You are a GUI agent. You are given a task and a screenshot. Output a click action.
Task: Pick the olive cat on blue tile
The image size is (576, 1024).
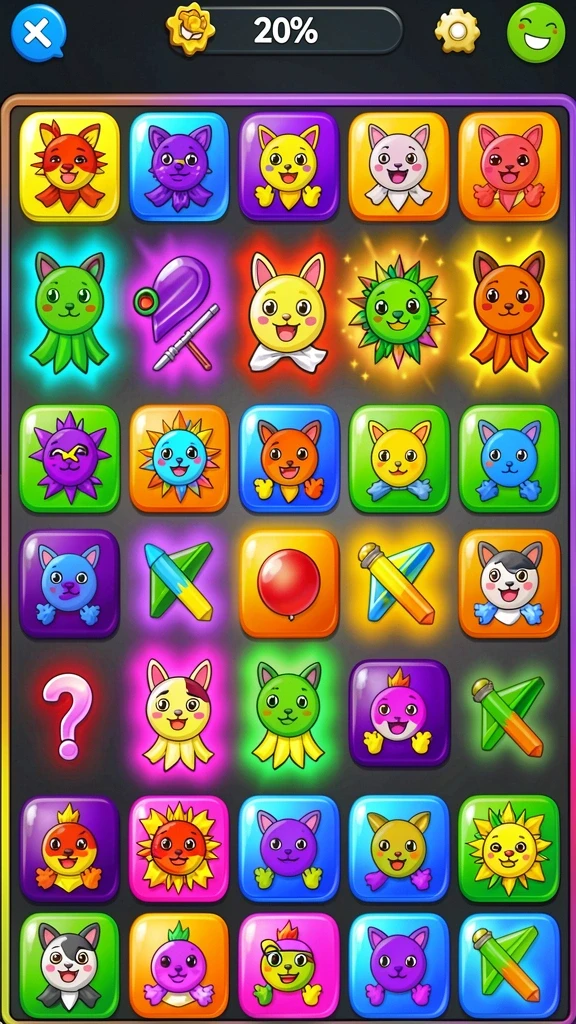point(399,848)
